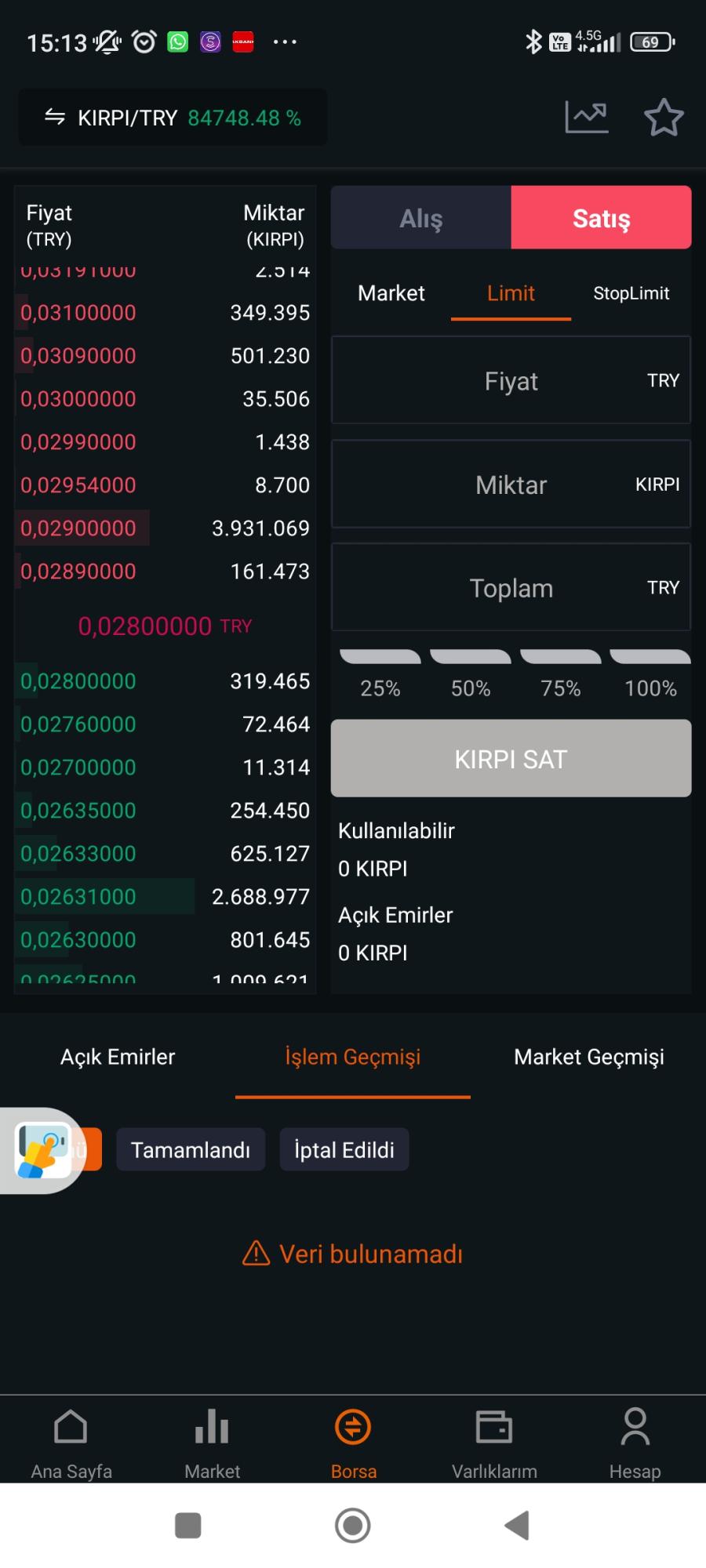Enable the İptal Edildi filter

pyautogui.click(x=344, y=1149)
